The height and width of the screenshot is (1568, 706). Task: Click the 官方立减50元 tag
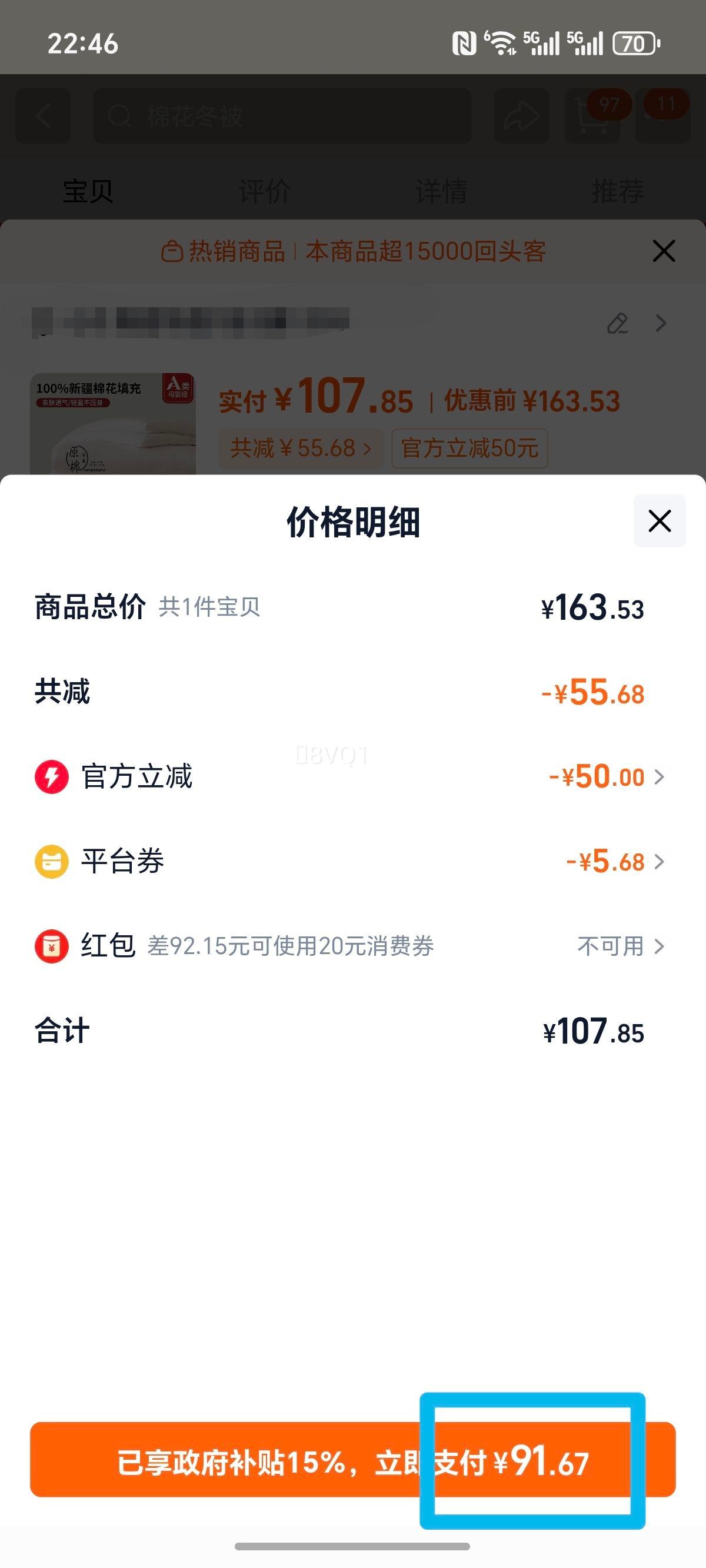pos(470,449)
